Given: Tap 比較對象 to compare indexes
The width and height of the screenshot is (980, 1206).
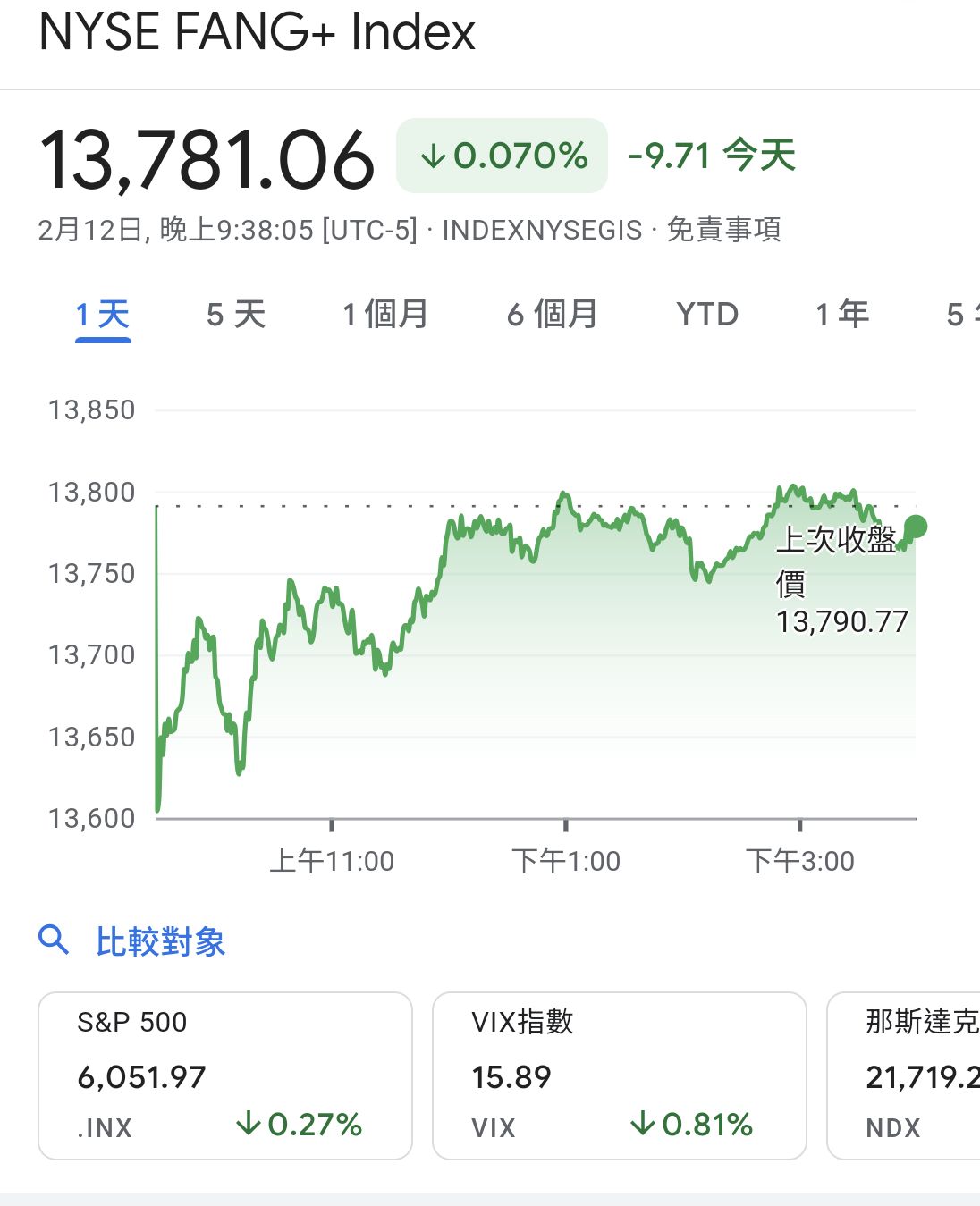Looking at the screenshot, I should [159, 941].
